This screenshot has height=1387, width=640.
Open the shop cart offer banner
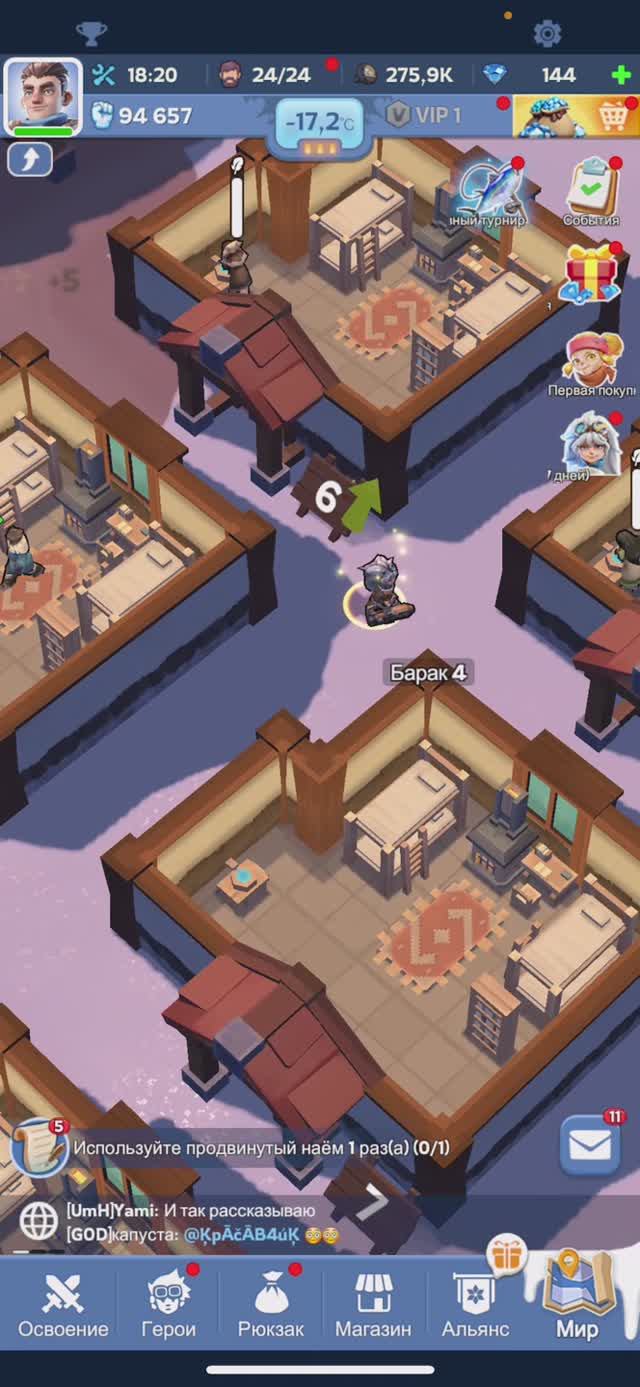point(576,116)
